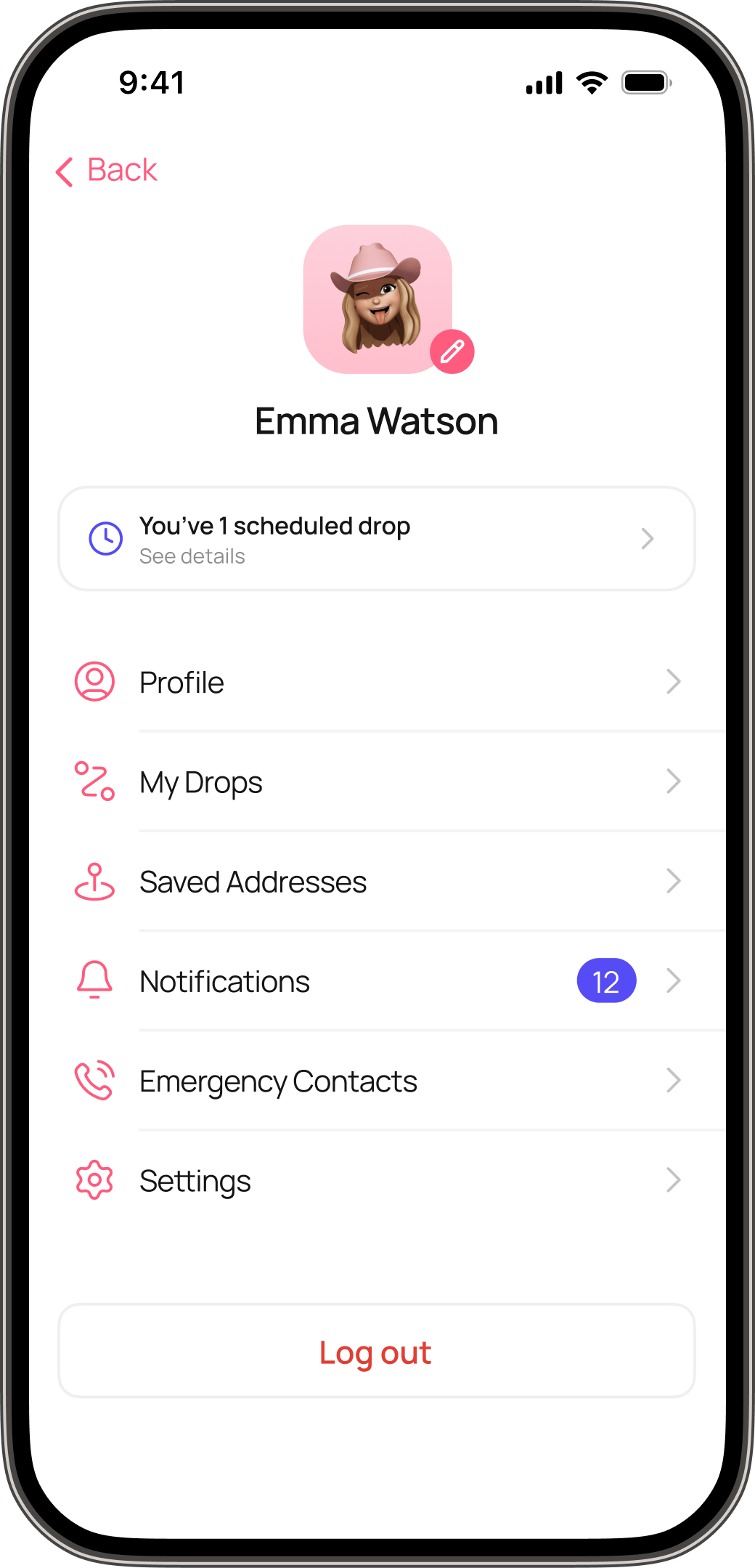Tap the Log out button
This screenshot has height=1568, width=755.
[x=376, y=1352]
